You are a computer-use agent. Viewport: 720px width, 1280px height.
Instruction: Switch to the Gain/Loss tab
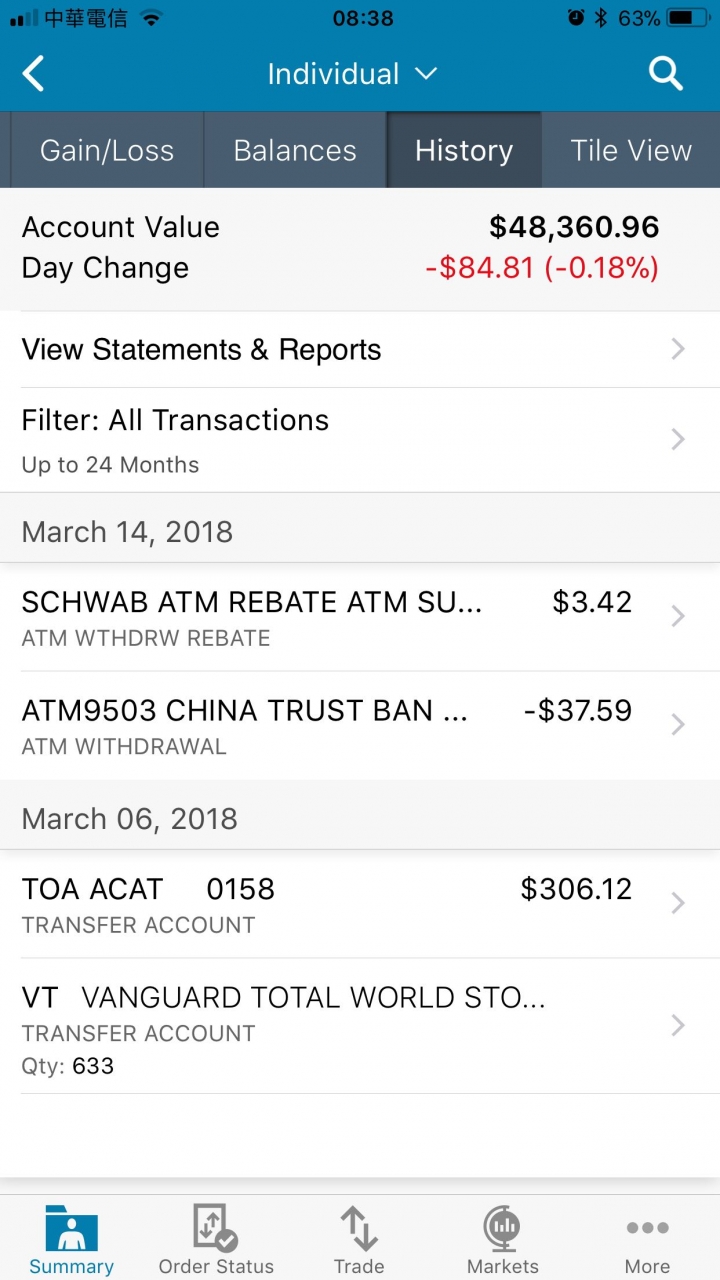[107, 151]
